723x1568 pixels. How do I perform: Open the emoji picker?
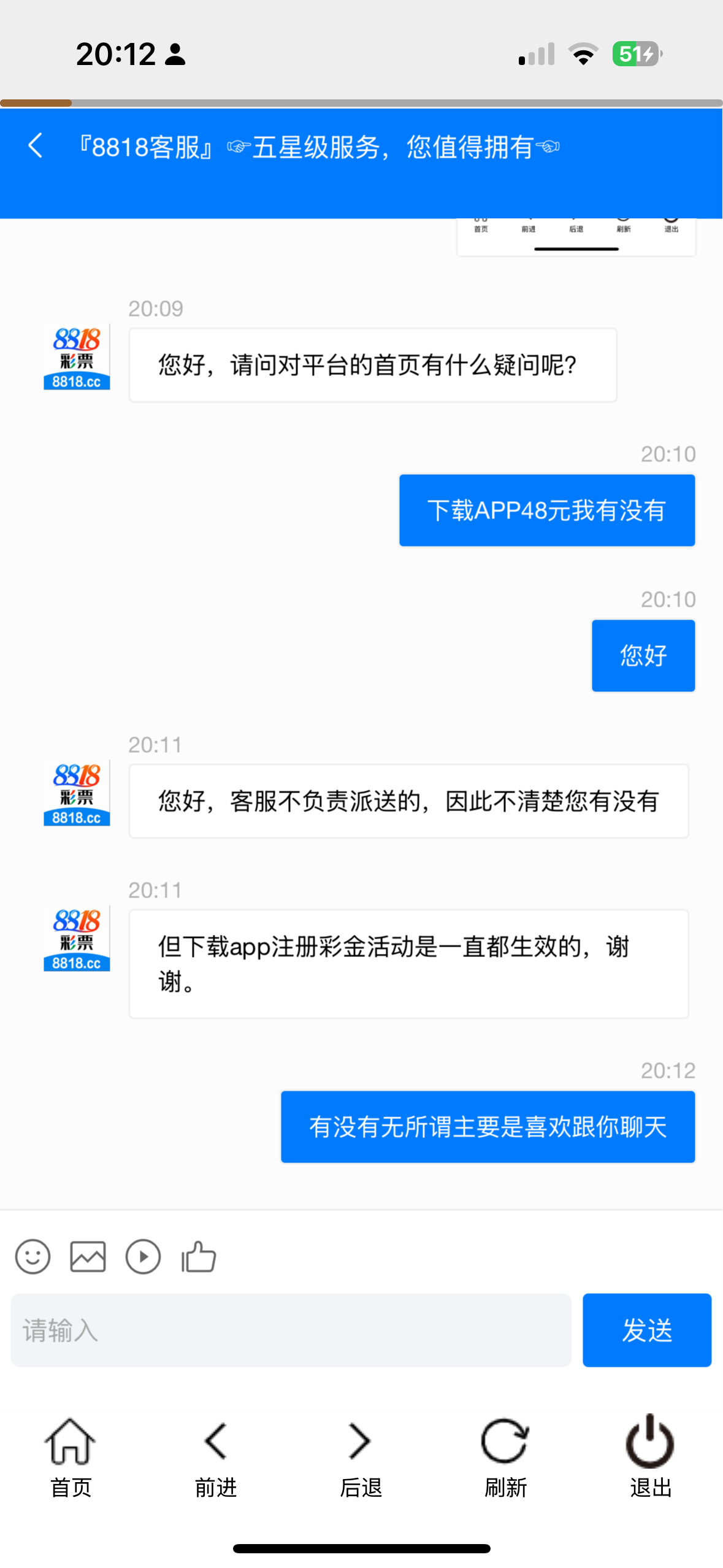pyautogui.click(x=33, y=1256)
